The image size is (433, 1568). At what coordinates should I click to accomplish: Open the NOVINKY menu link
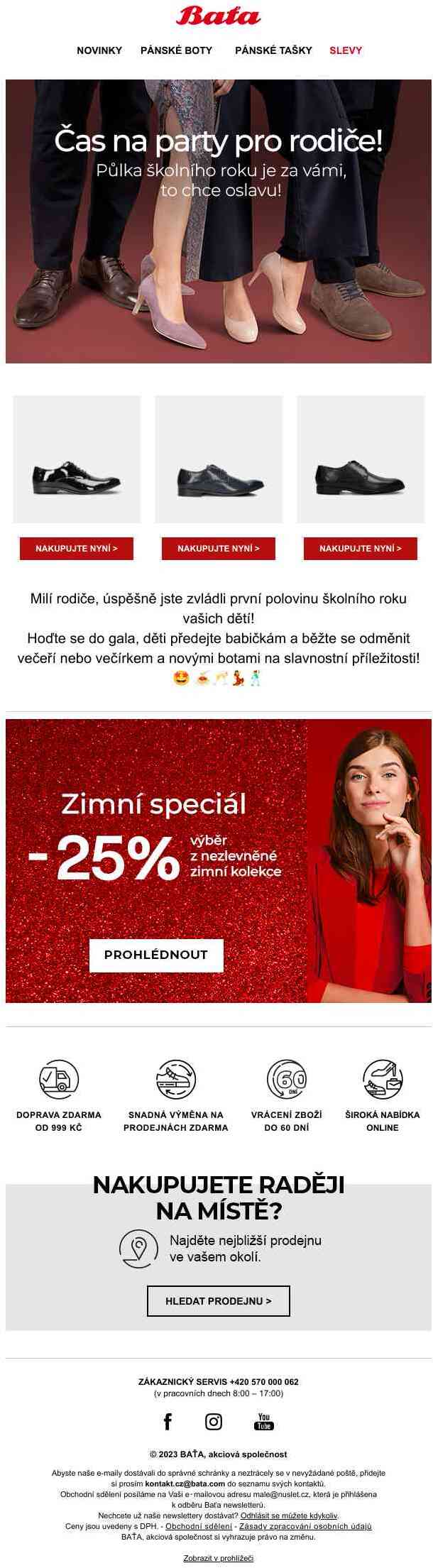[99, 50]
